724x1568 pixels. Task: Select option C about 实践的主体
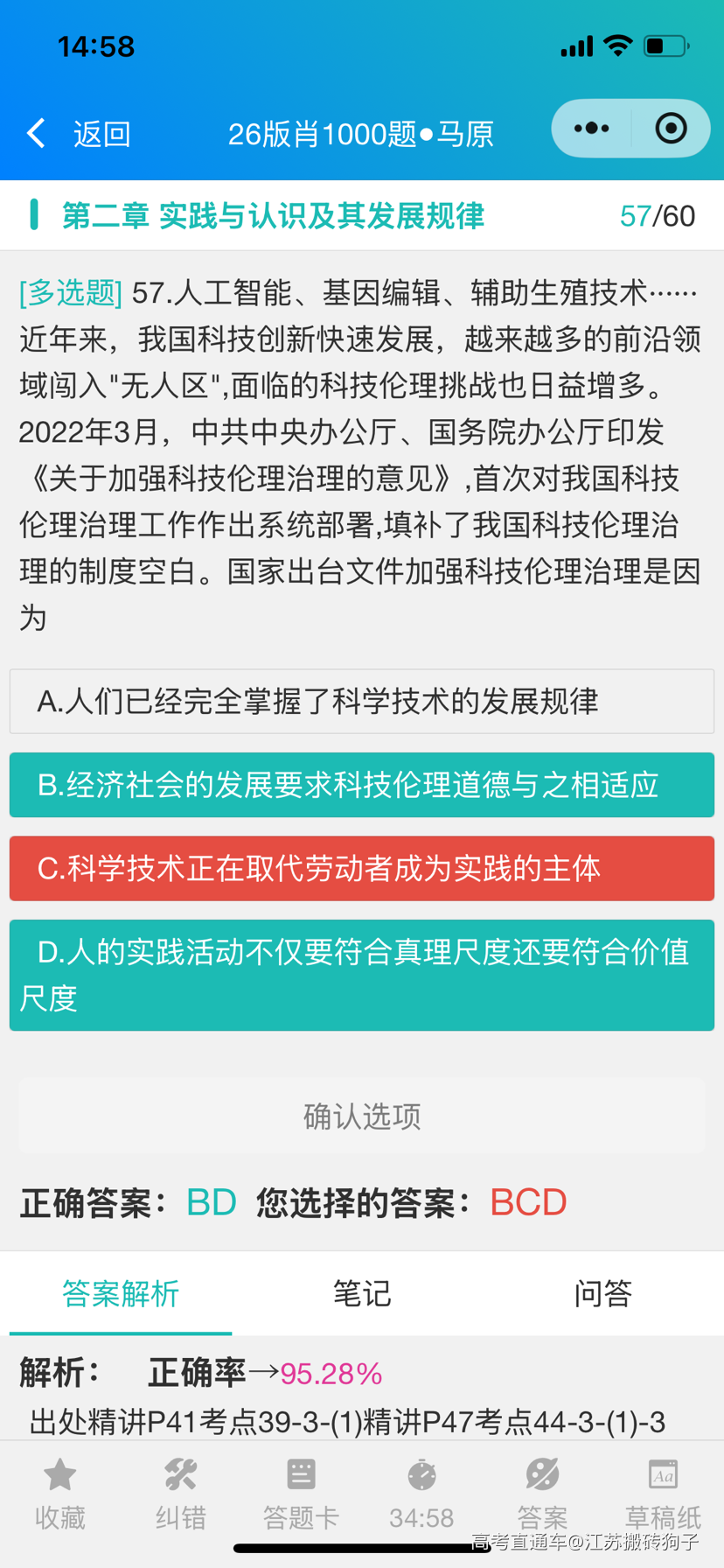[x=362, y=869]
